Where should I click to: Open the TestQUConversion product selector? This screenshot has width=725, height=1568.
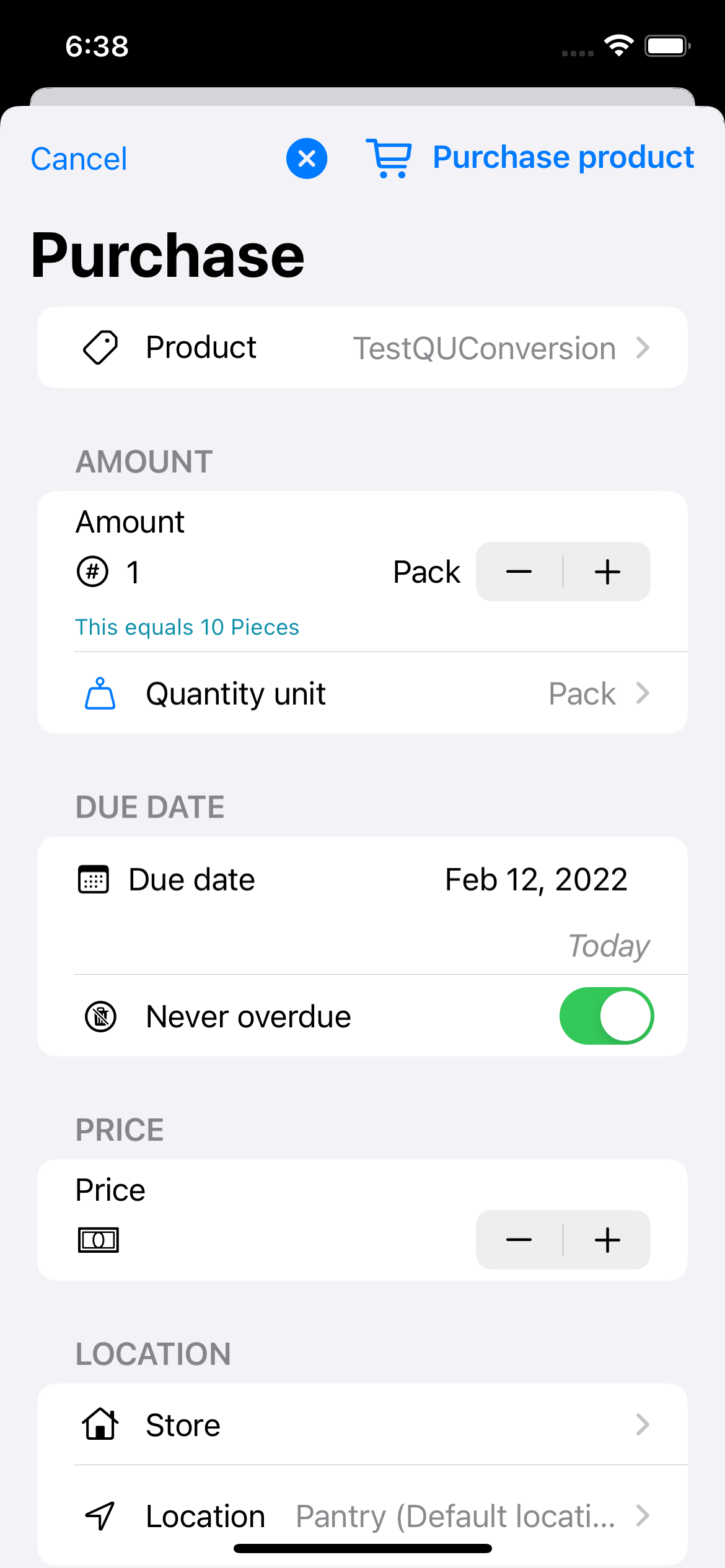[484, 347]
